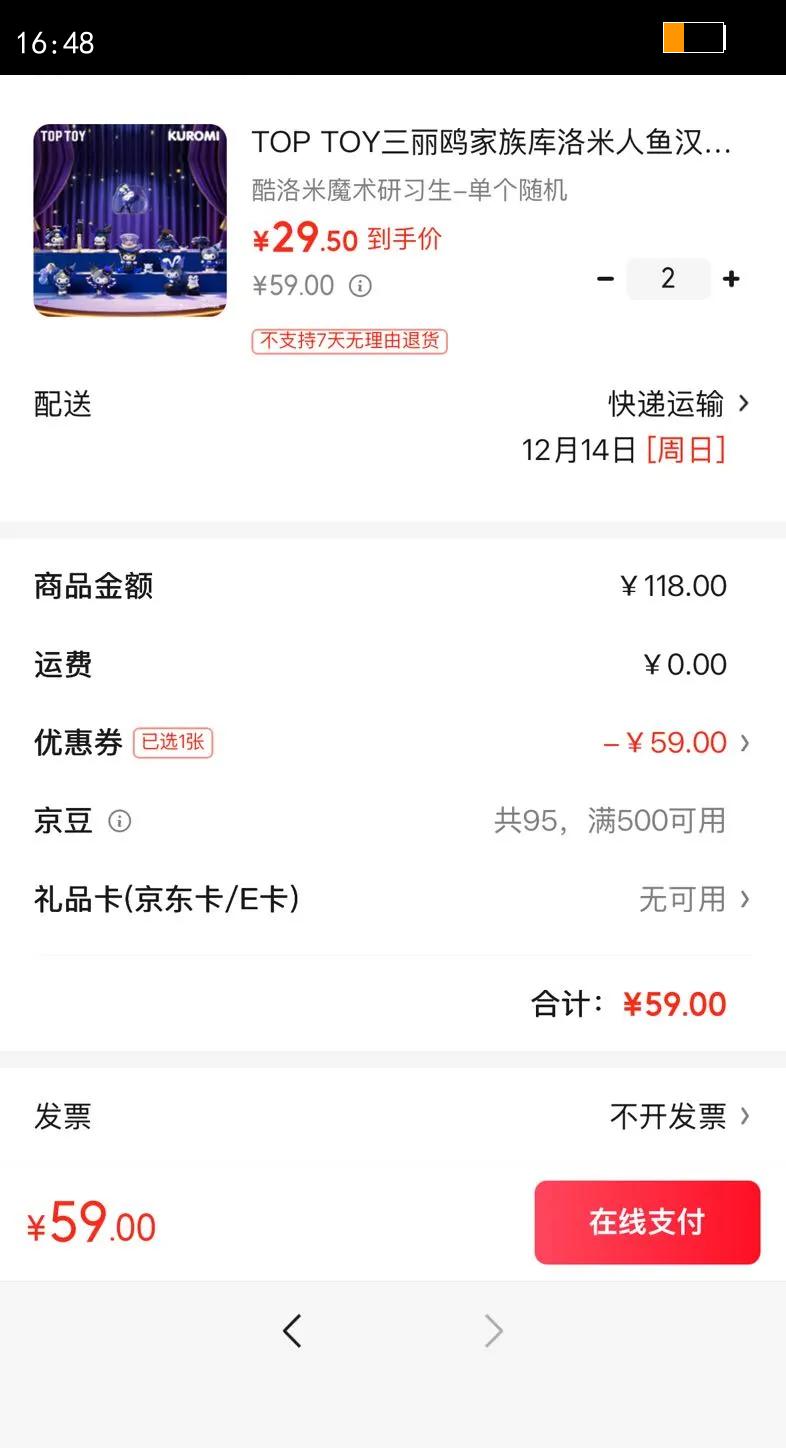Tap the quantity field showing 2

668,279
